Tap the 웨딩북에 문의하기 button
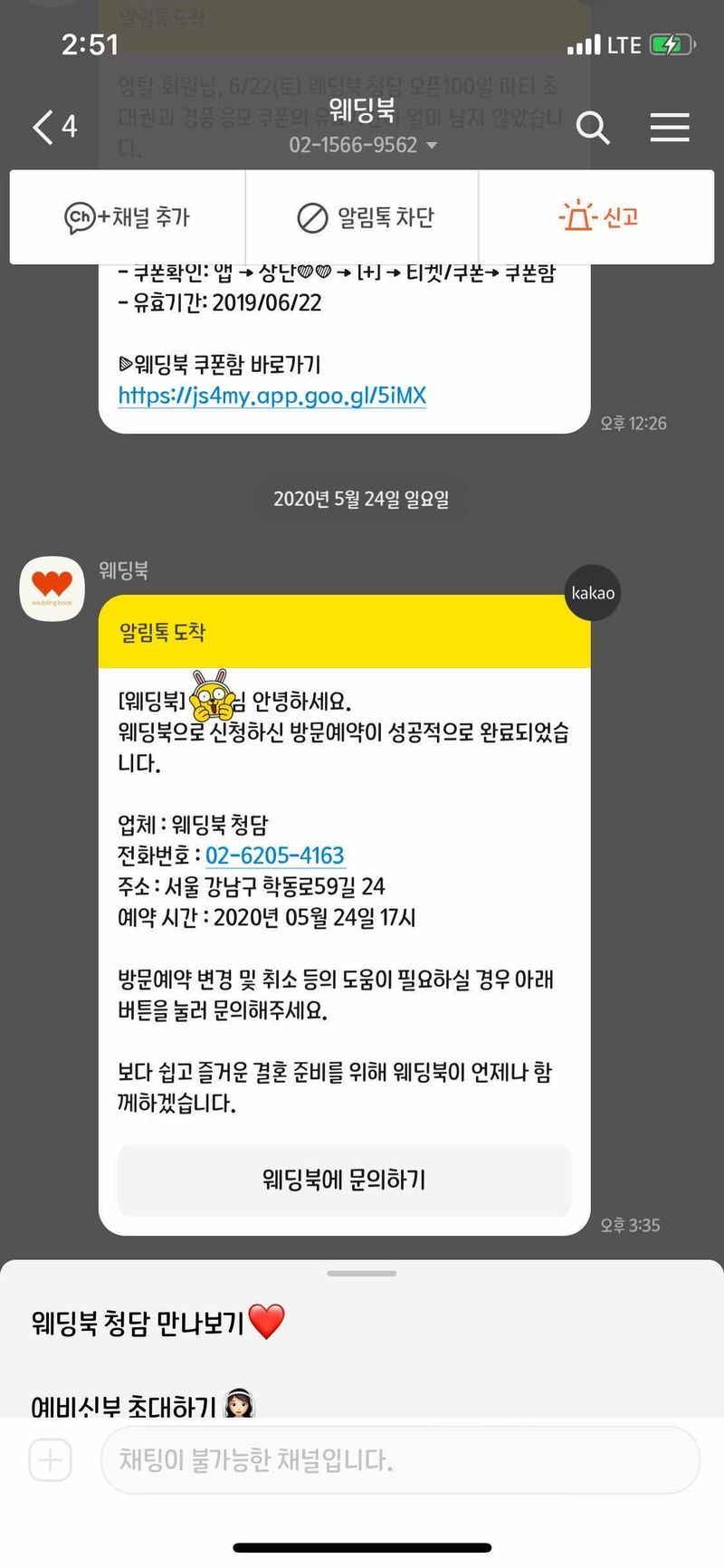 point(344,1180)
